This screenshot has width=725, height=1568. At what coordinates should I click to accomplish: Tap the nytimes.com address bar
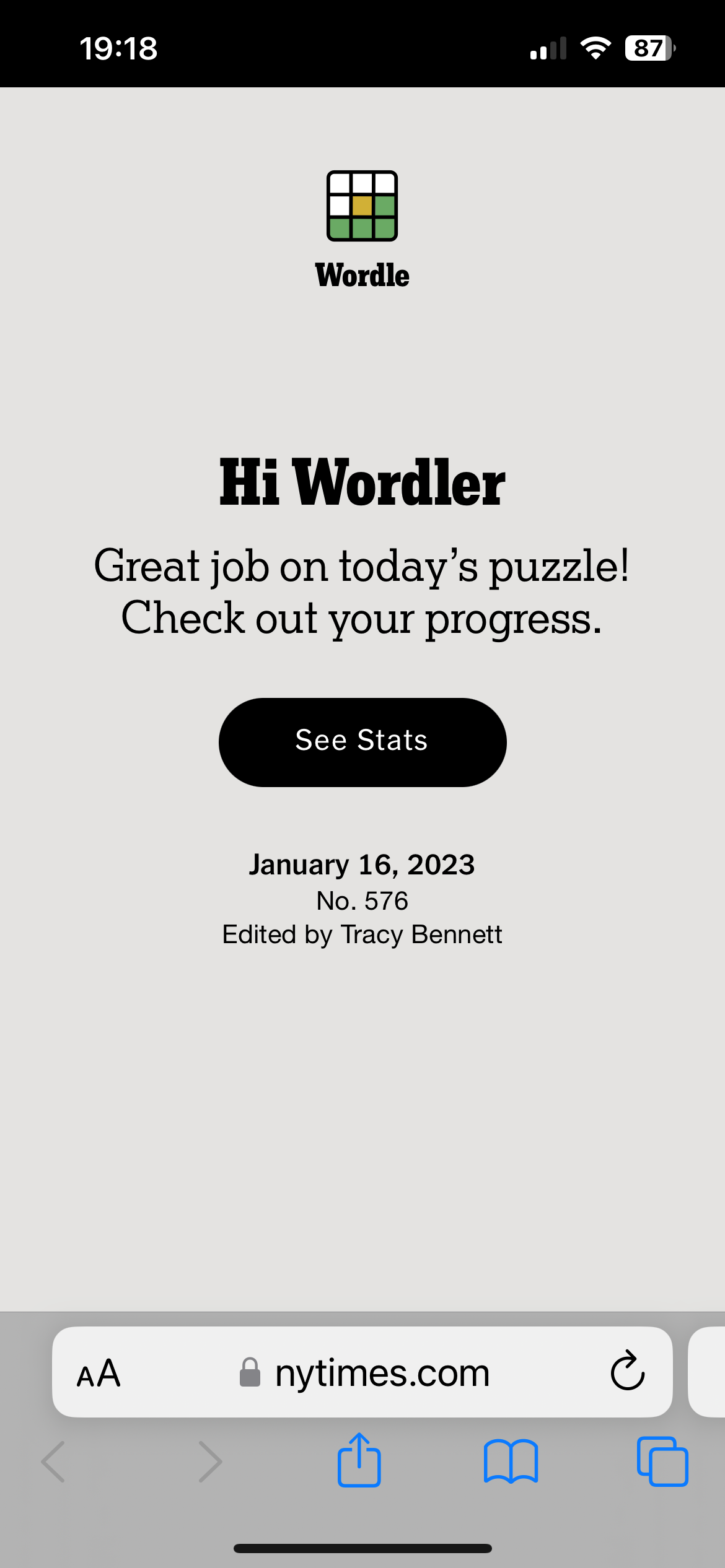point(362,1372)
